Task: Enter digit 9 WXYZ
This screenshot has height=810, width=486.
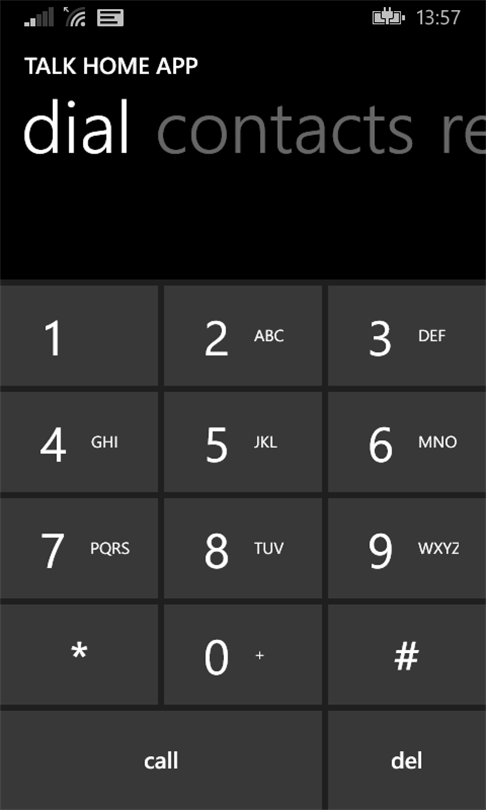Action: [x=407, y=549]
